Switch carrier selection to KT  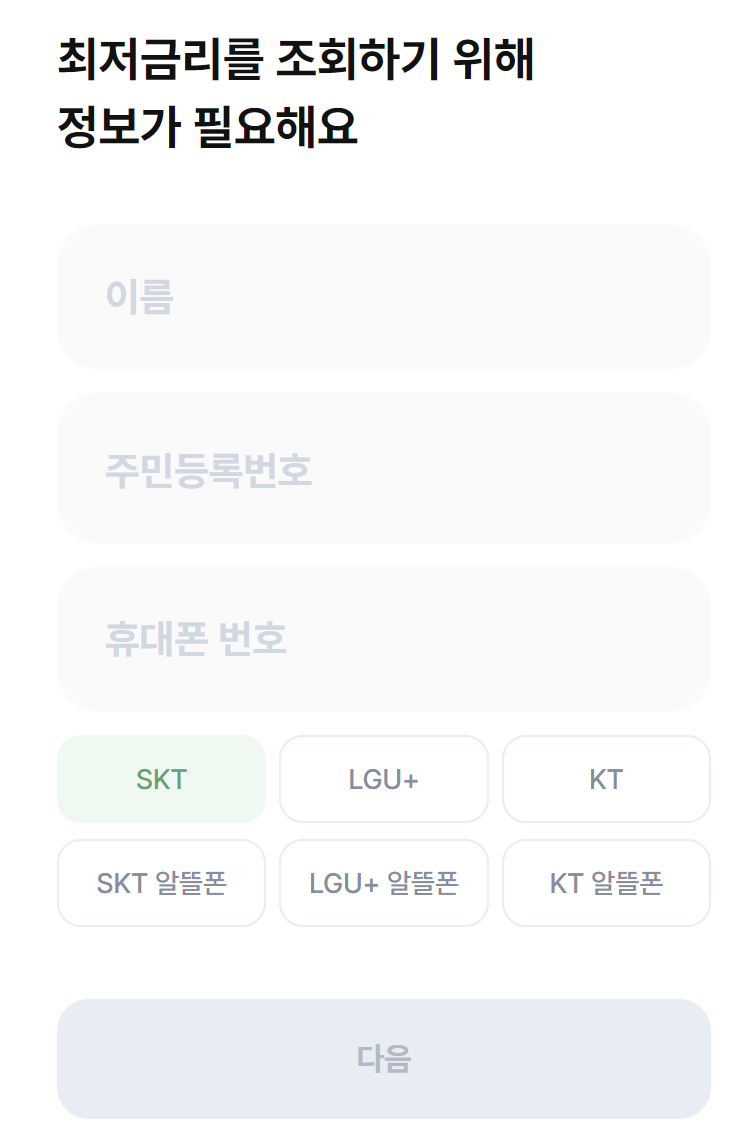click(x=606, y=779)
